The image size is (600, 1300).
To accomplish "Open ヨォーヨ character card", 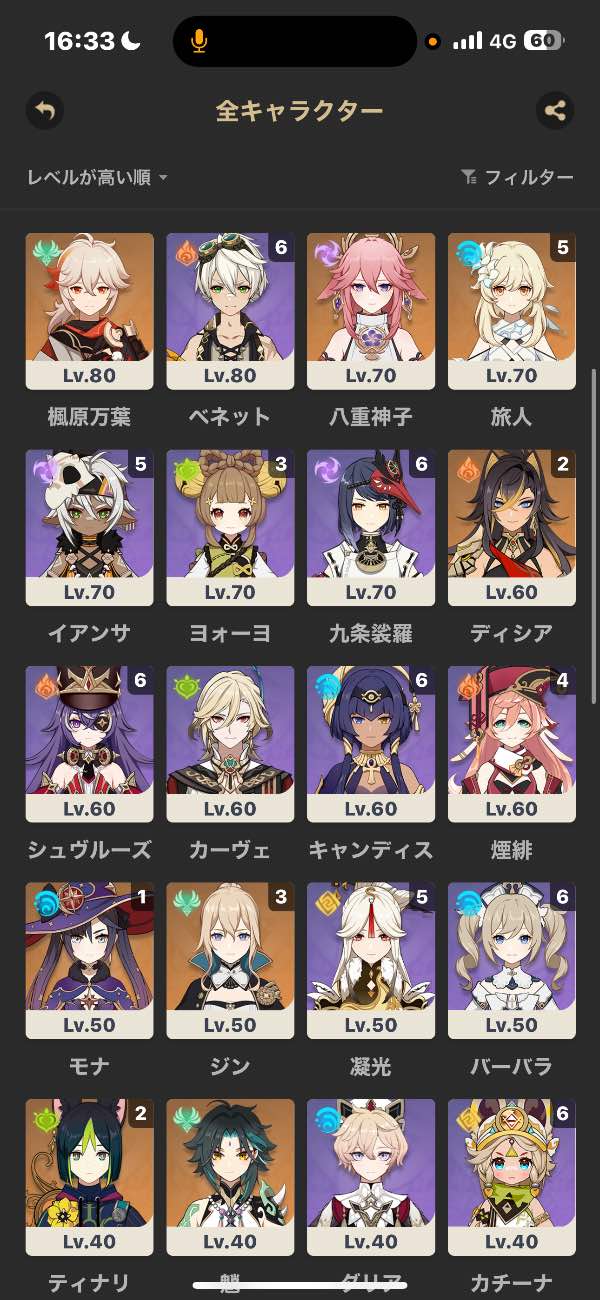I will pos(230,527).
